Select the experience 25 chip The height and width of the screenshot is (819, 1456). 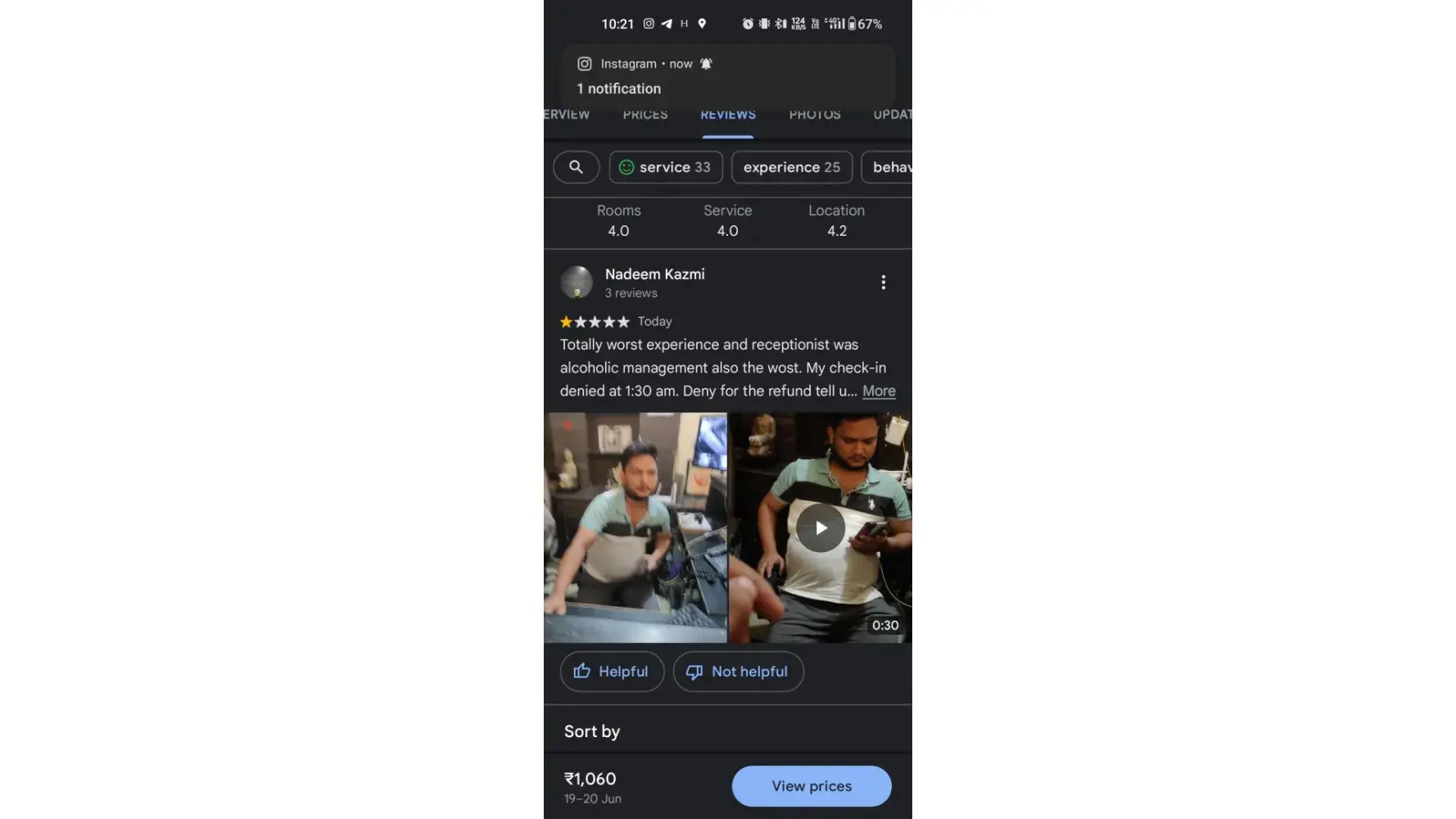pos(791,167)
